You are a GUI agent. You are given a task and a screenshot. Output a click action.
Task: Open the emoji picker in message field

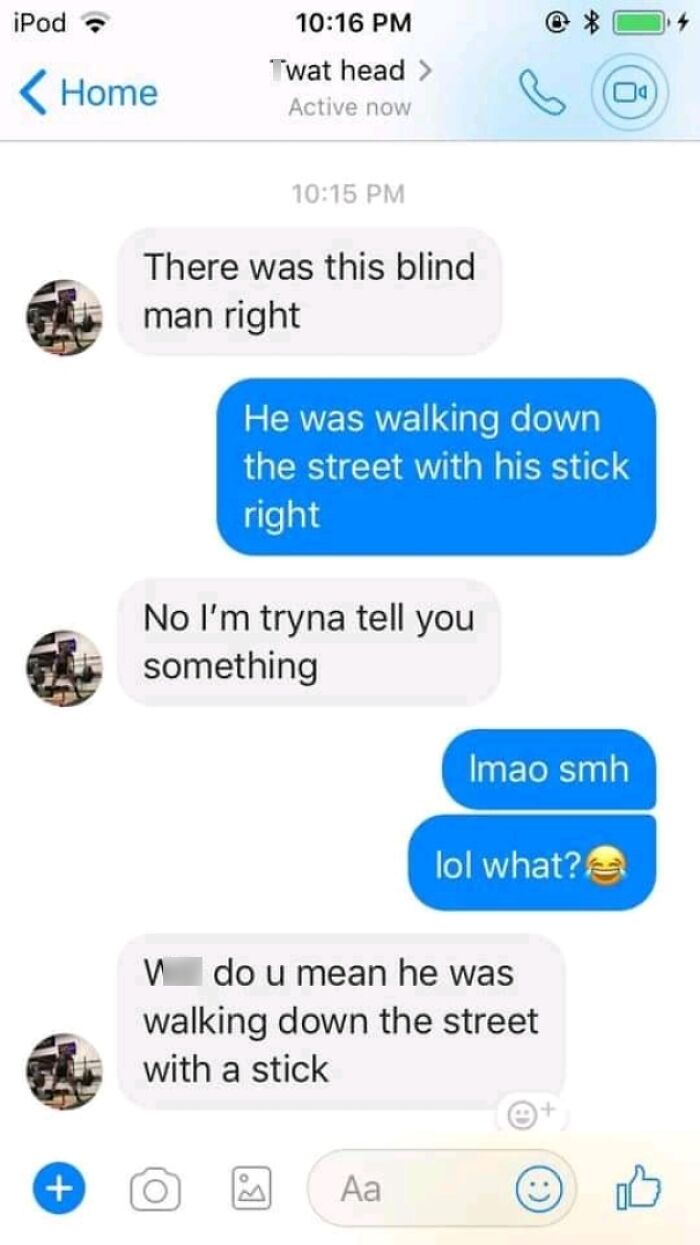pos(538,1188)
